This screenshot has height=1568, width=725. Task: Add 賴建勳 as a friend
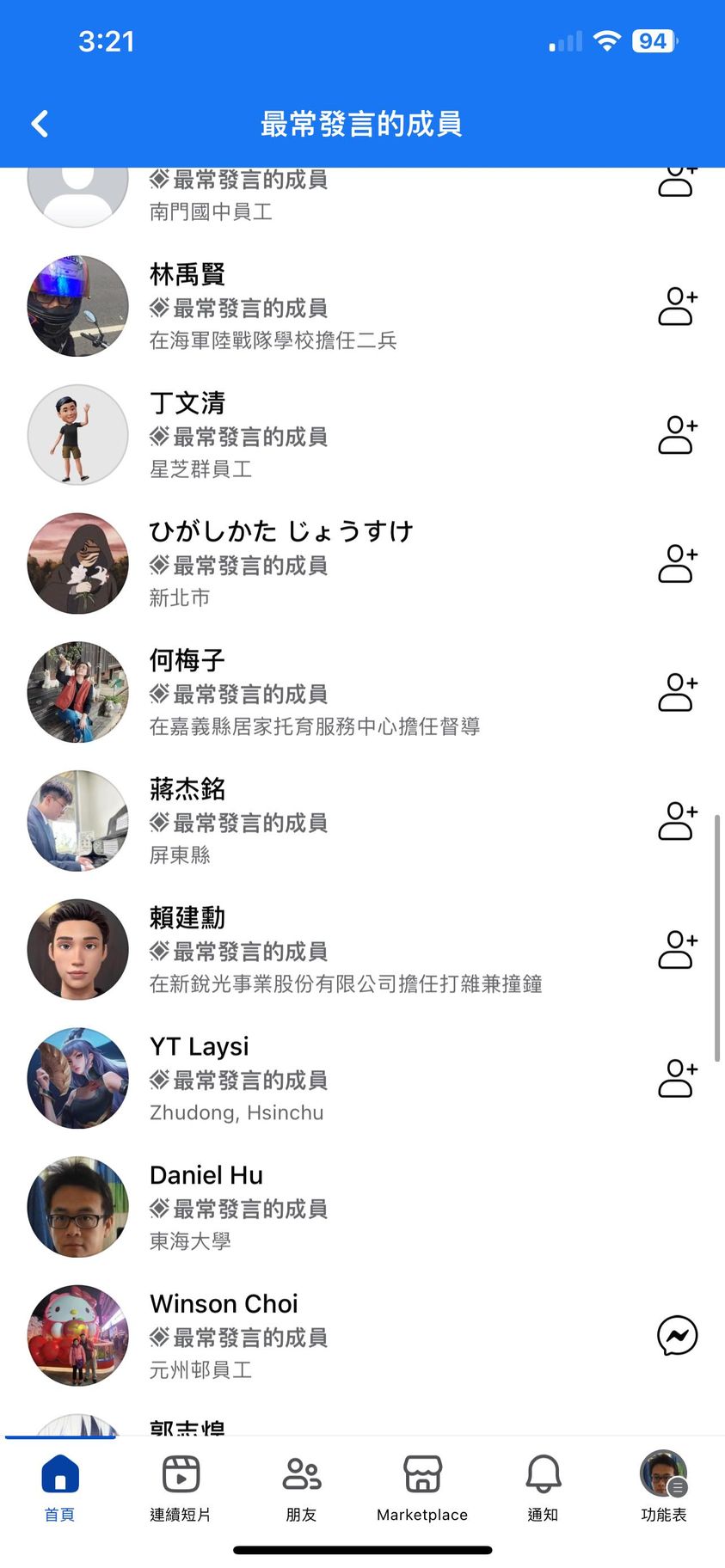[677, 950]
